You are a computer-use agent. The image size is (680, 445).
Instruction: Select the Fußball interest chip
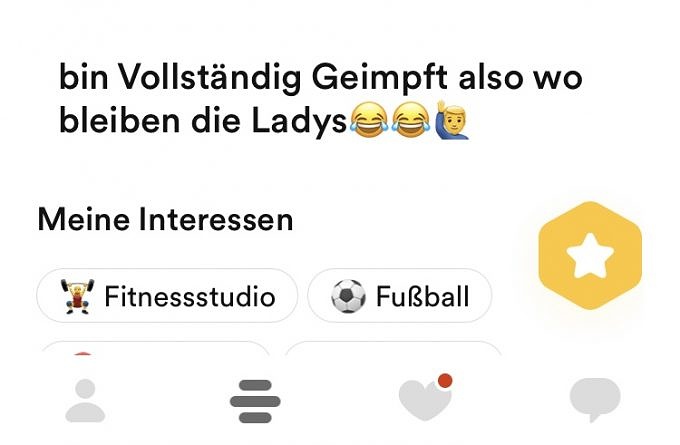click(x=400, y=296)
